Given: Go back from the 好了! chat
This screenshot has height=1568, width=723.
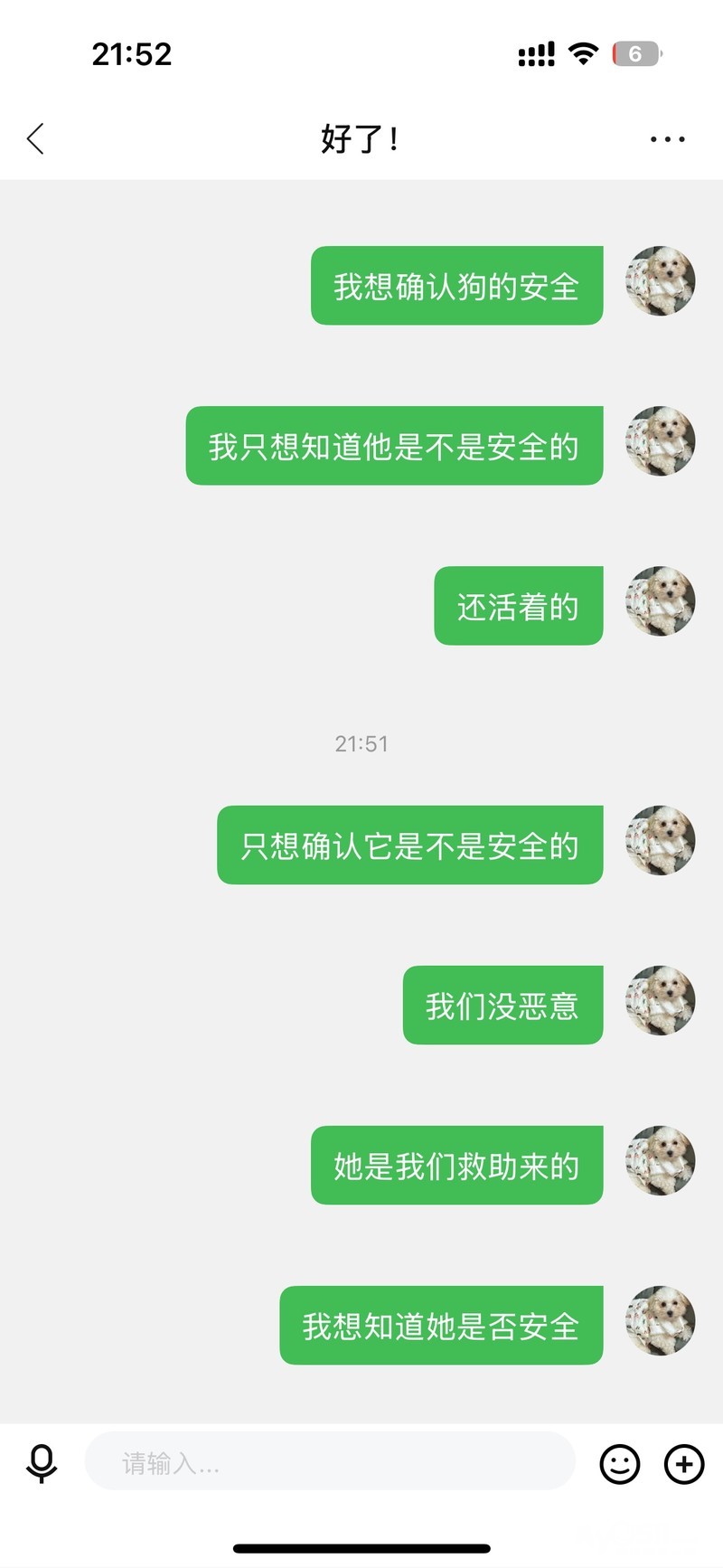Looking at the screenshot, I should tap(36, 139).
